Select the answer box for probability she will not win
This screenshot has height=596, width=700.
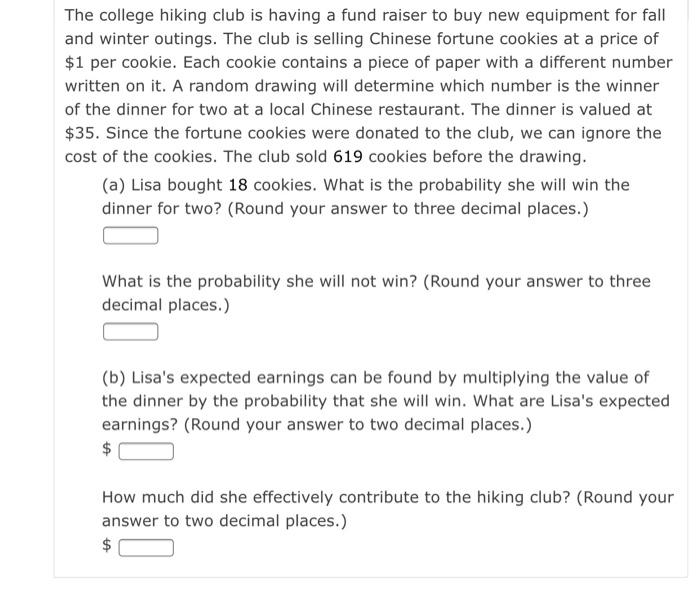tap(130, 332)
